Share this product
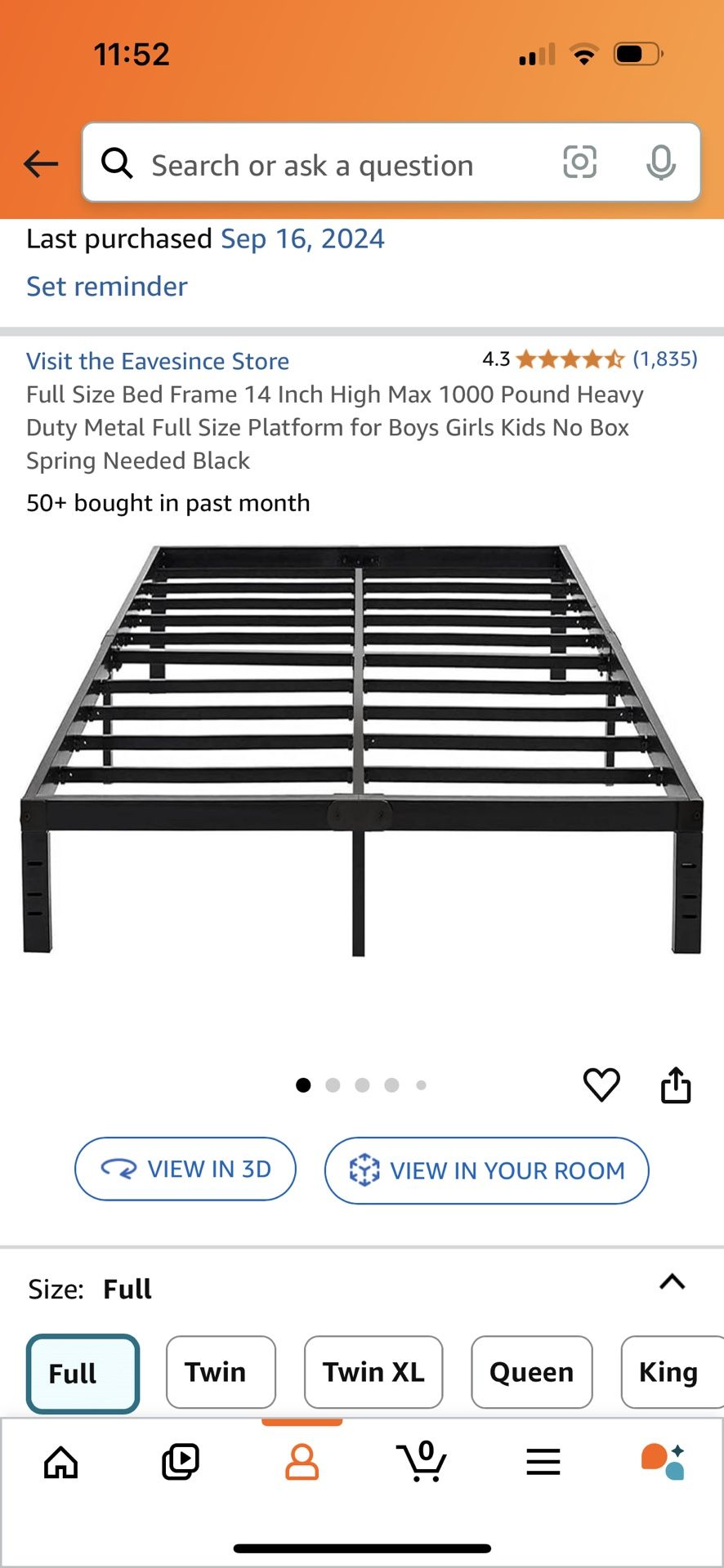724x1568 pixels. point(676,1085)
